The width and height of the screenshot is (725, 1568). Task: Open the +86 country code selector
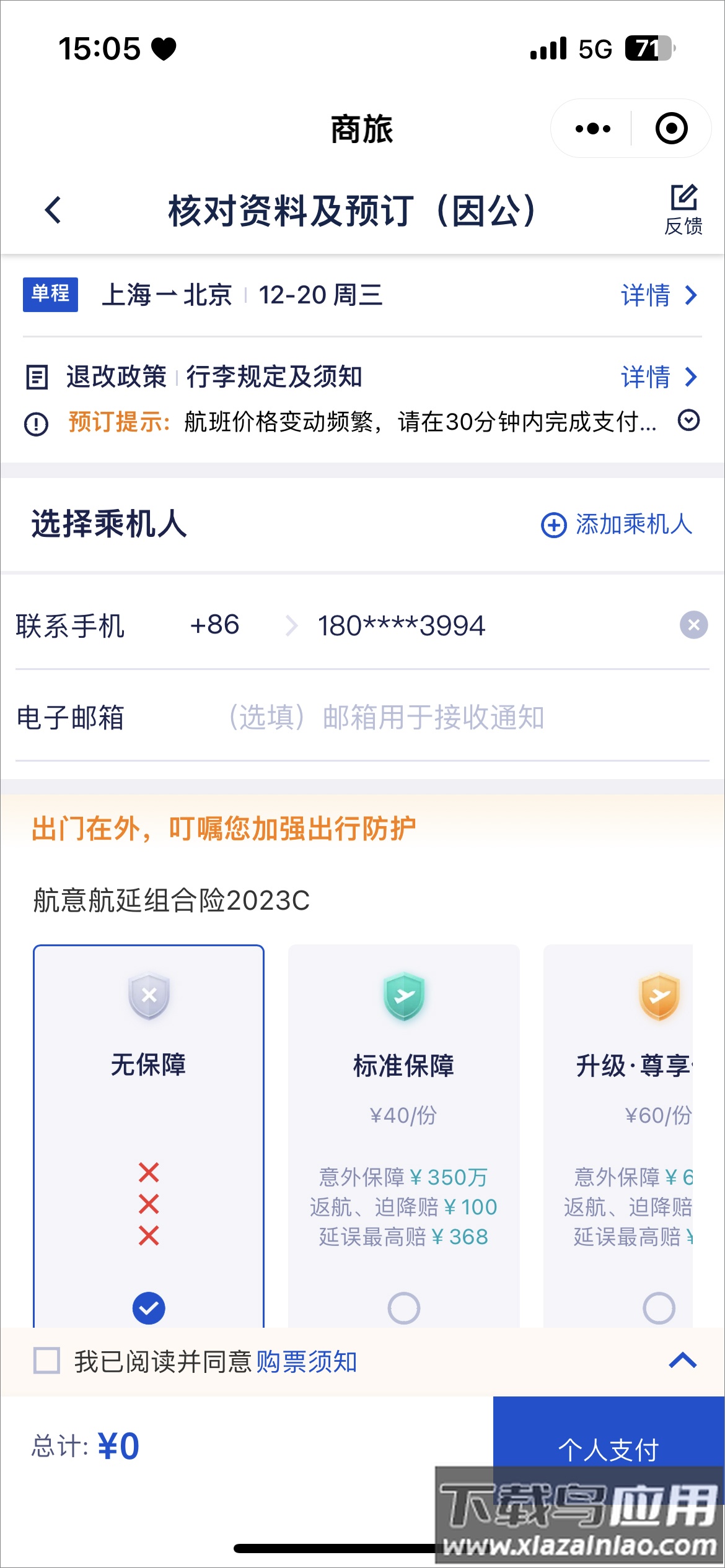click(242, 625)
